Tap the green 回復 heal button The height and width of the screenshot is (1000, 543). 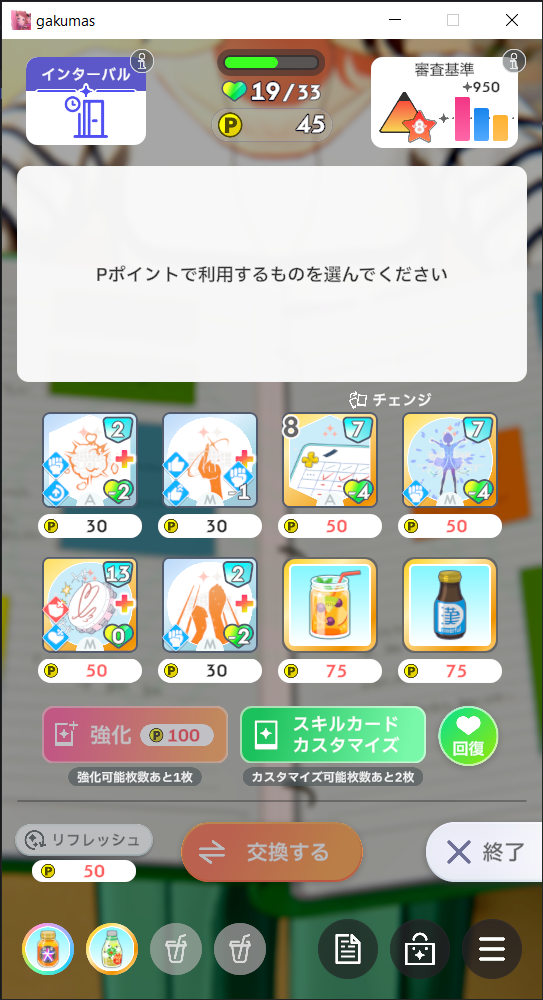coord(468,735)
